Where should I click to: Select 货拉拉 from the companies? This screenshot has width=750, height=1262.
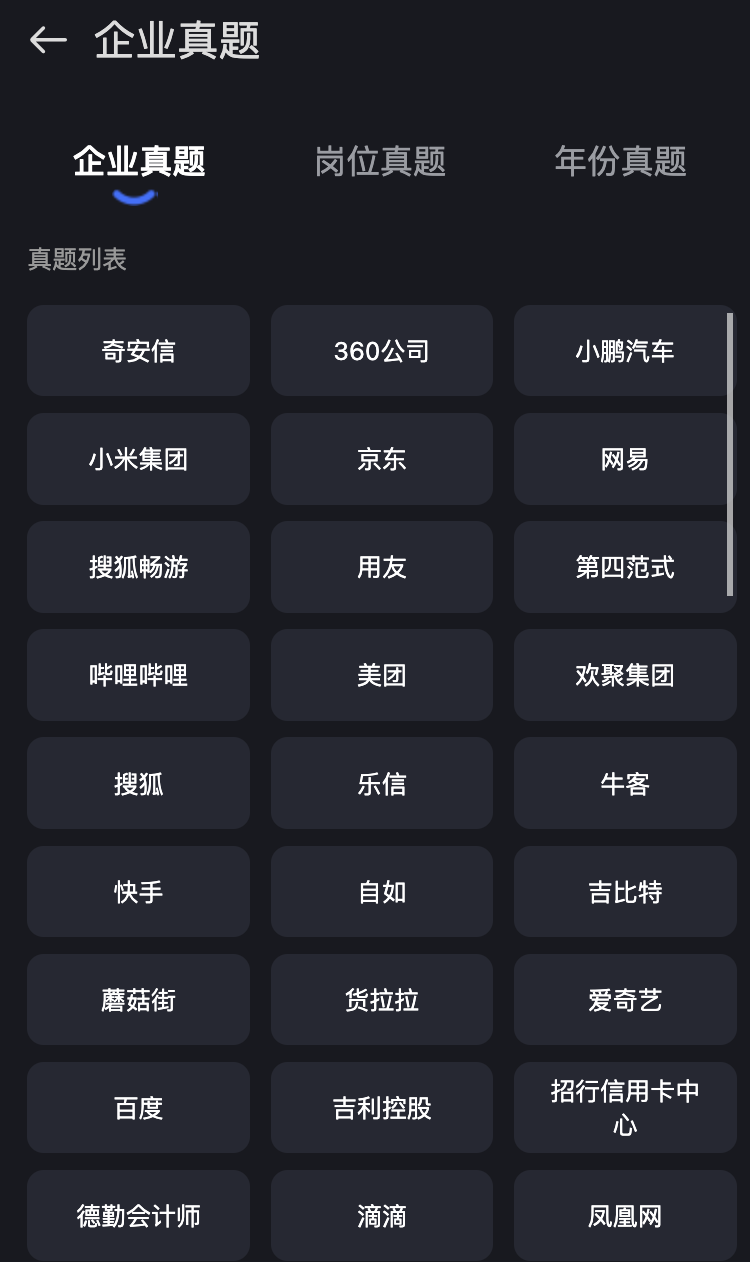pos(381,999)
